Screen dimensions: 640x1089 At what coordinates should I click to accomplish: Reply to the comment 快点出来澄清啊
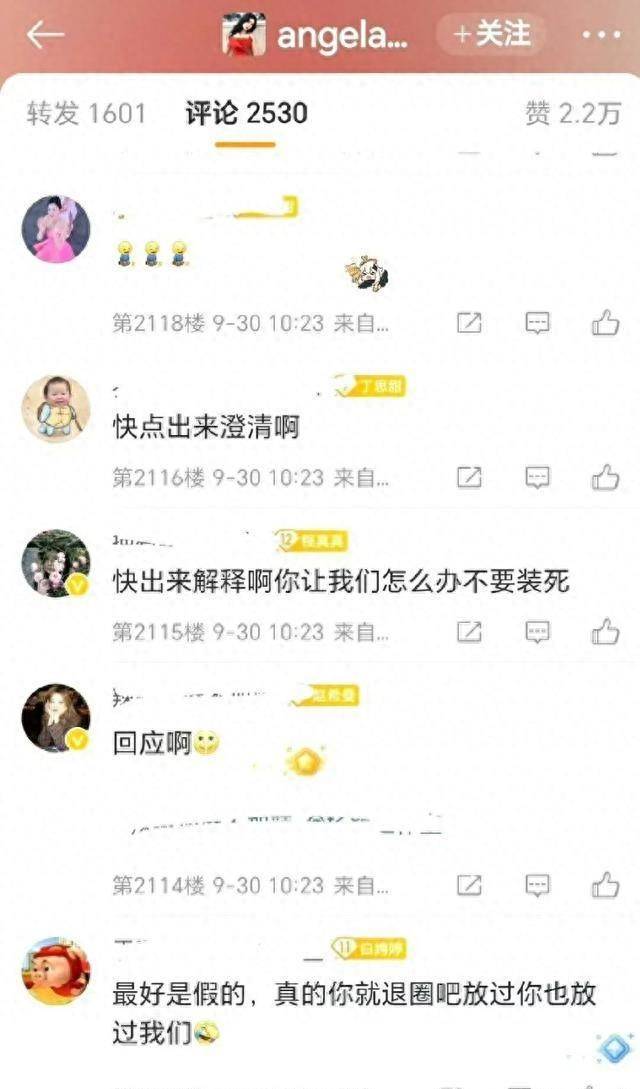[538, 477]
